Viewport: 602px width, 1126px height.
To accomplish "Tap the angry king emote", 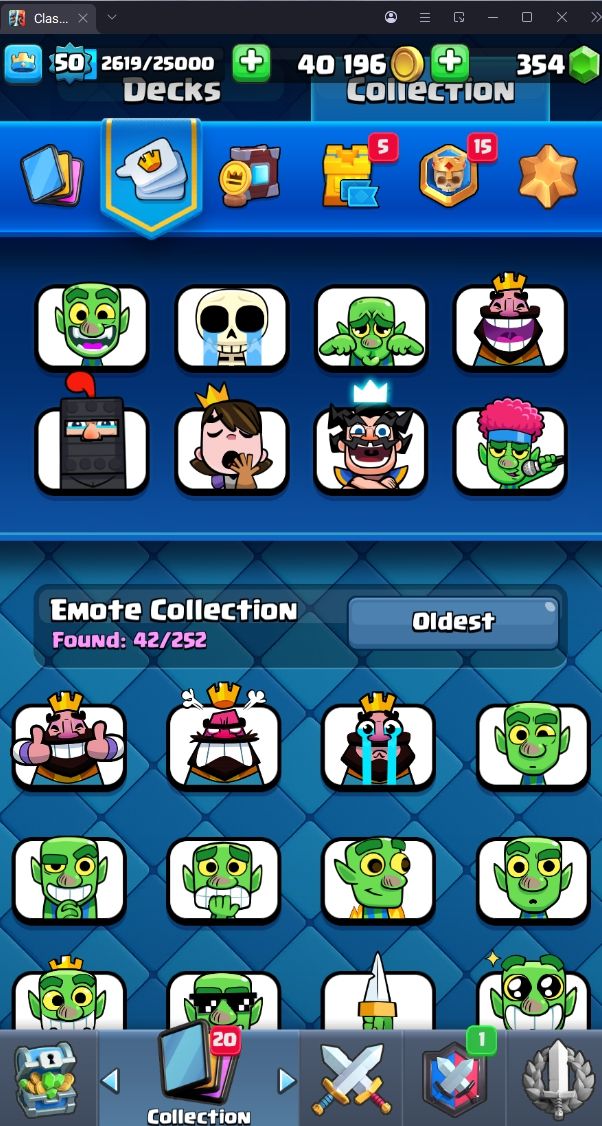I will point(223,745).
